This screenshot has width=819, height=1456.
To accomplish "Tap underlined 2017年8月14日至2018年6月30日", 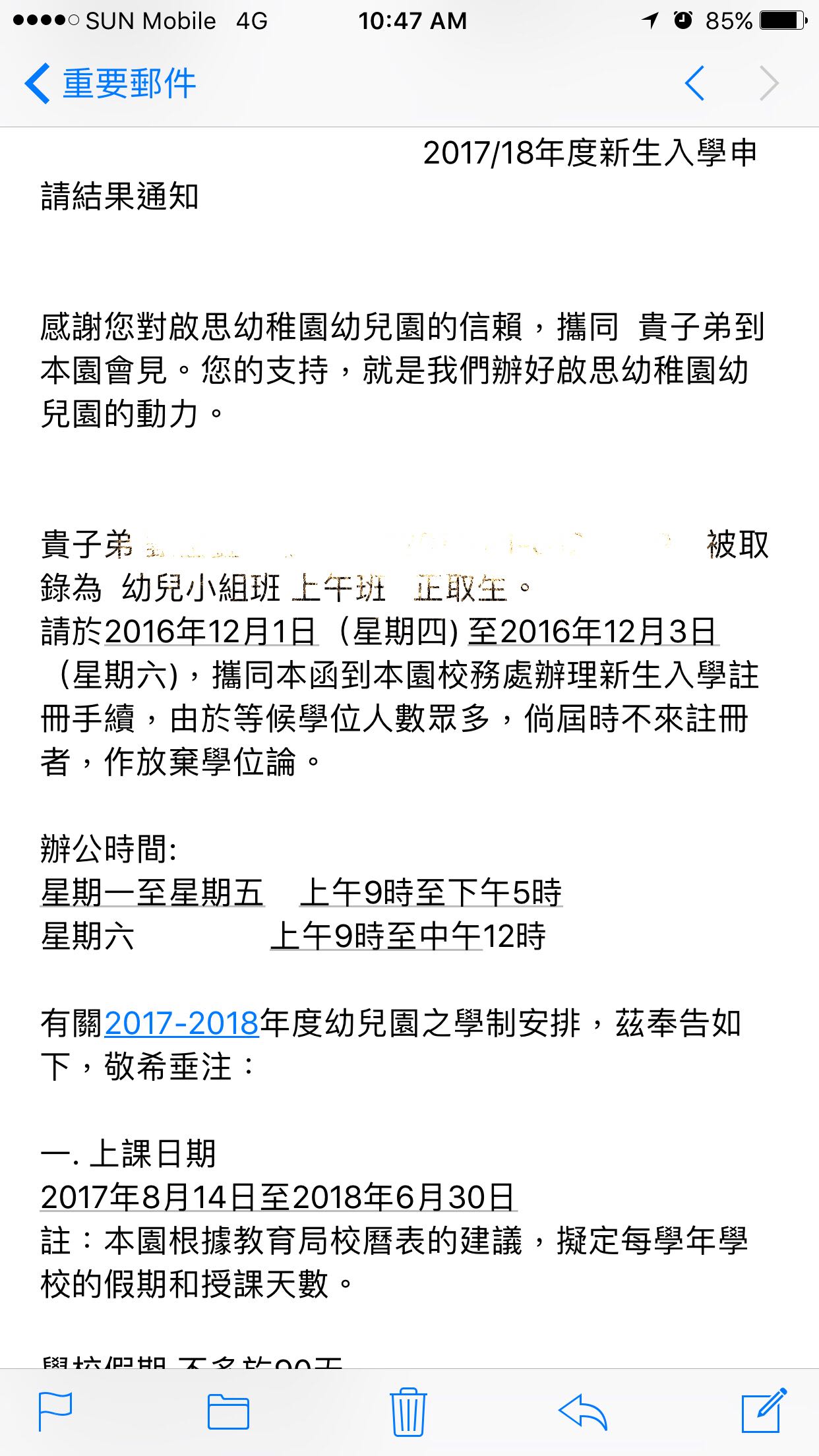I will coord(278,1198).
